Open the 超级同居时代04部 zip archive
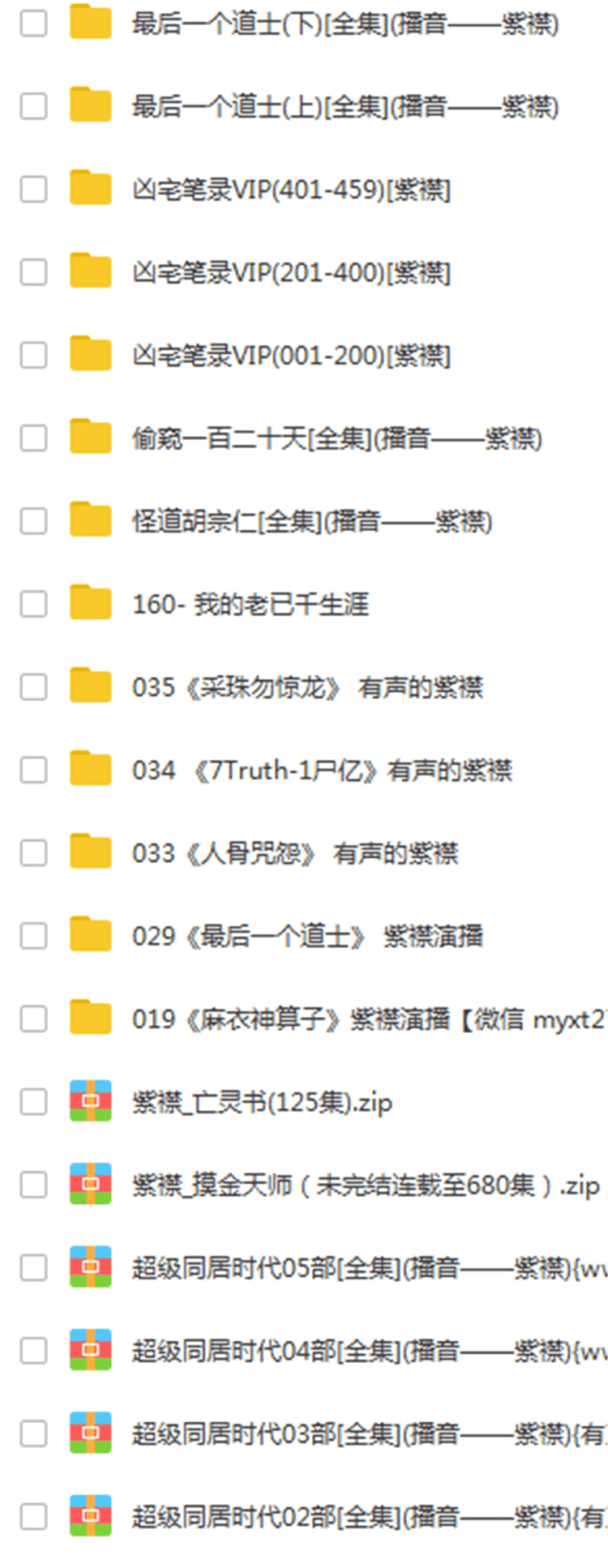Image resolution: width=608 pixels, height=1568 pixels. (x=369, y=1351)
